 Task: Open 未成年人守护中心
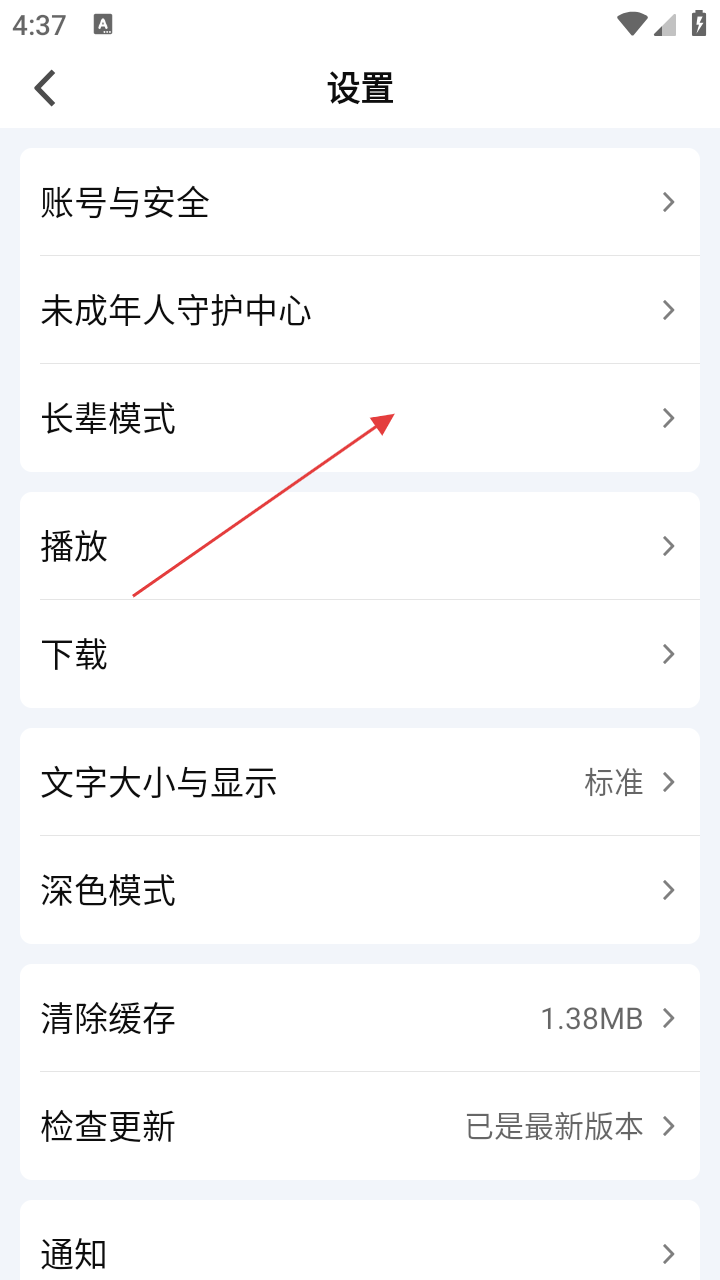pyautogui.click(x=360, y=310)
